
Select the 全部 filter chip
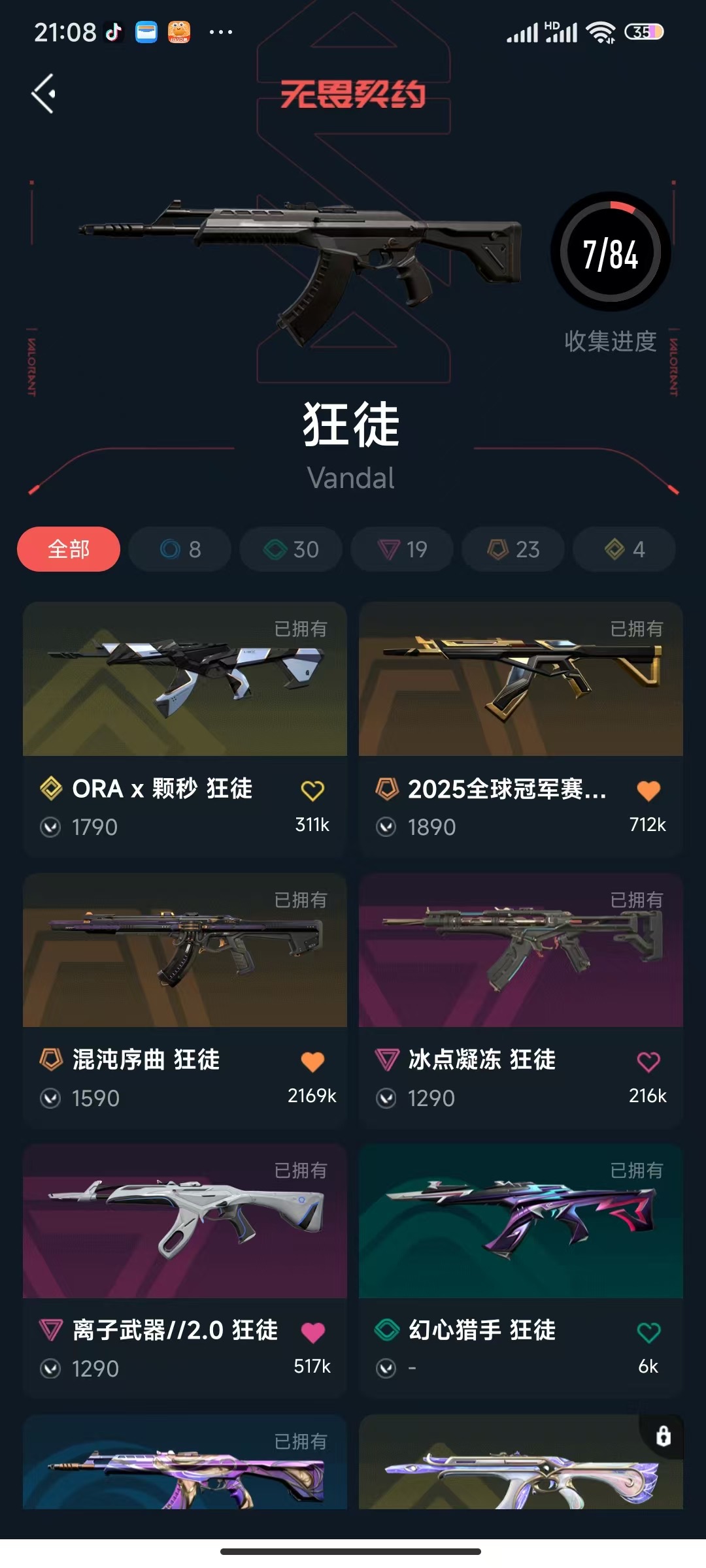(69, 549)
